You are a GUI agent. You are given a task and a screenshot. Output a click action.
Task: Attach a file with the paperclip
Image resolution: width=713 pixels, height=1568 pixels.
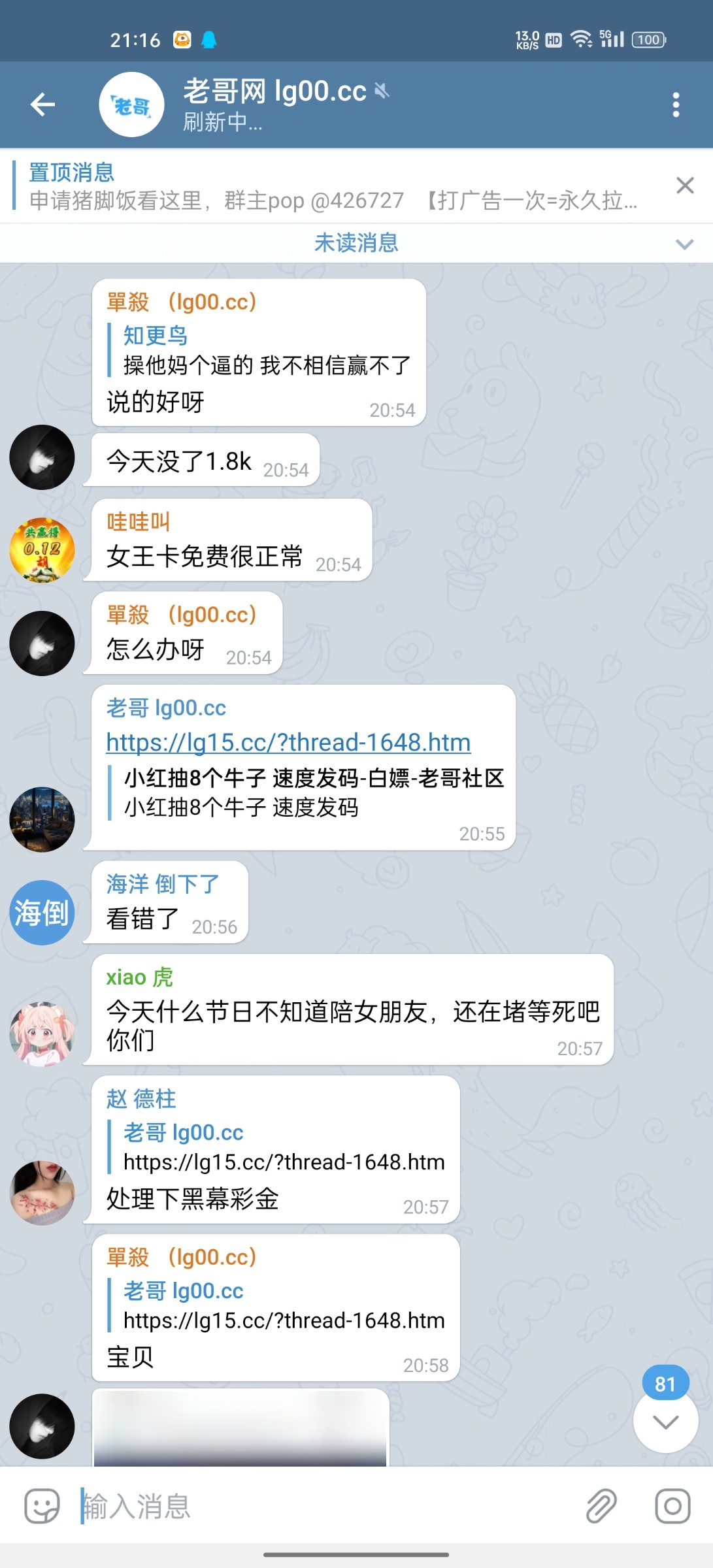(x=601, y=1506)
